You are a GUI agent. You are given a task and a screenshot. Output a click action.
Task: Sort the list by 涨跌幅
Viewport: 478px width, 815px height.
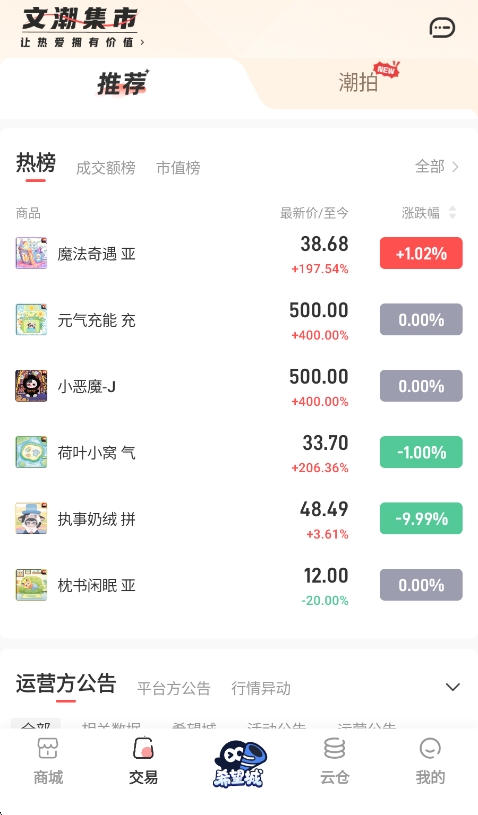pos(429,213)
